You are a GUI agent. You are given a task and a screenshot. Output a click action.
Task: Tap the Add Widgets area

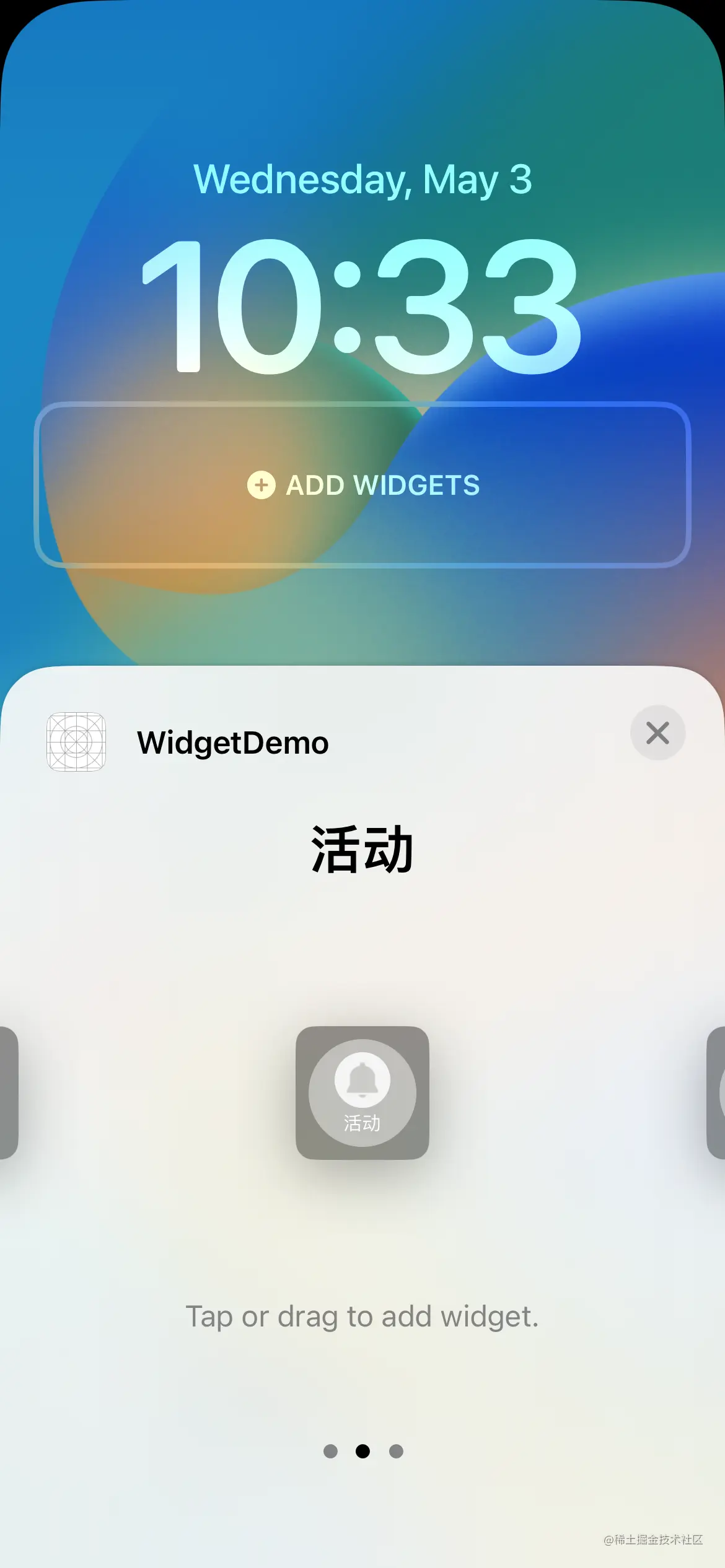click(362, 485)
